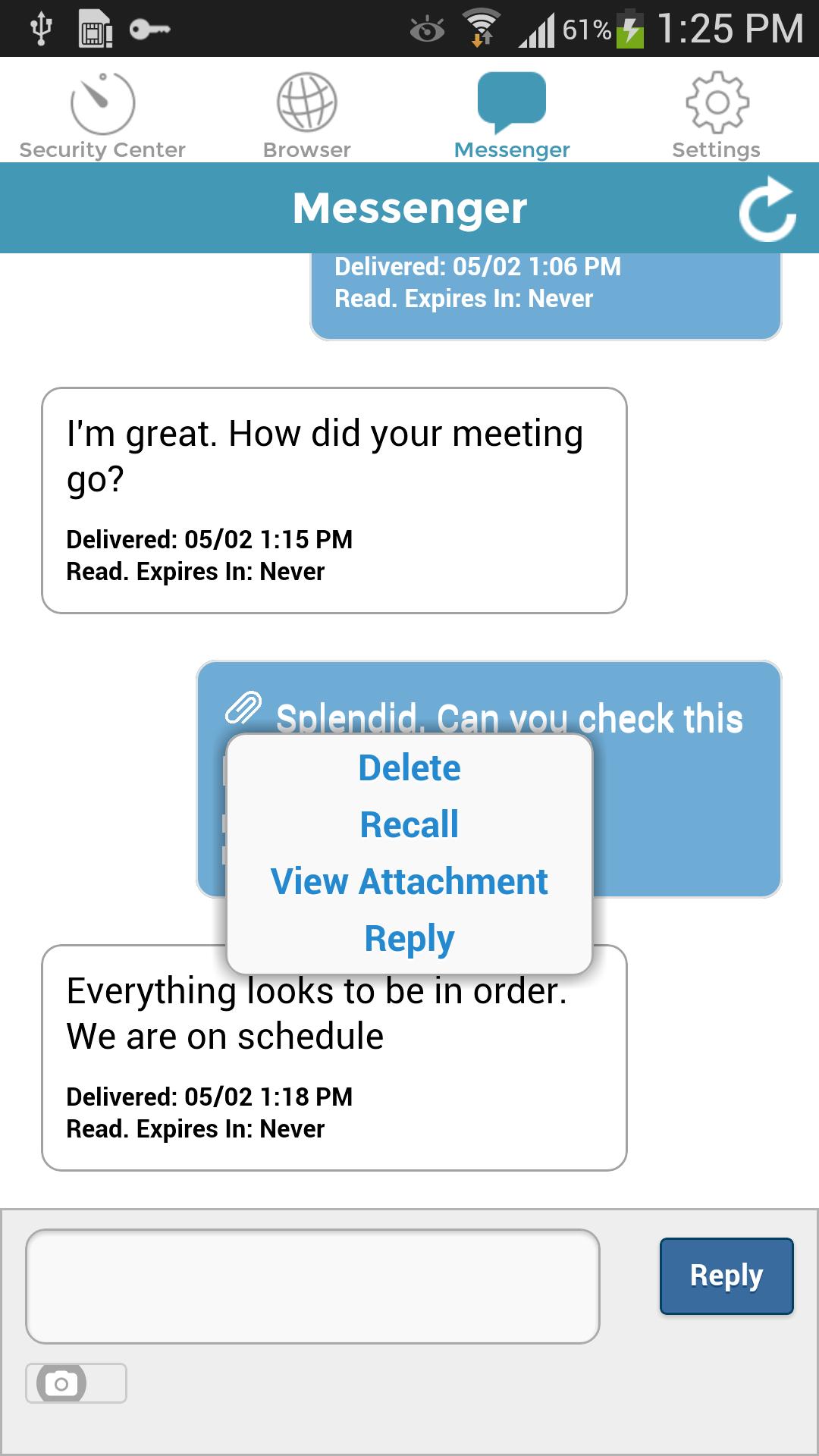The height and width of the screenshot is (1456, 819).
Task: Open the Security Center tab
Action: tap(102, 114)
